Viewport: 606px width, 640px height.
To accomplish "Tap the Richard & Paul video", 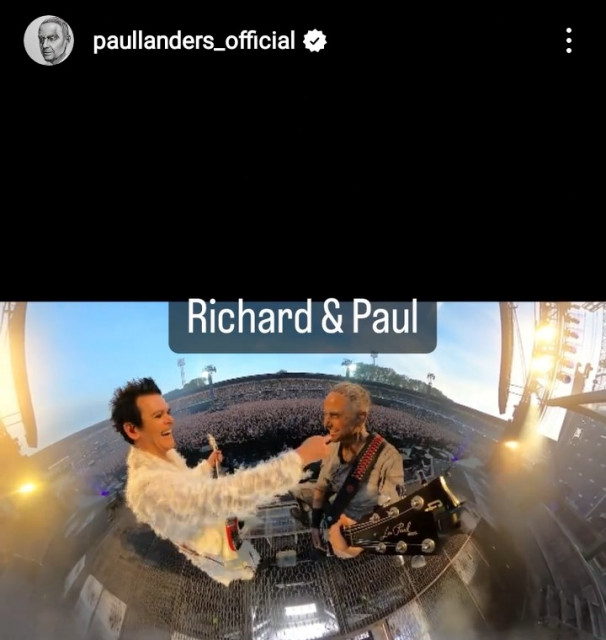I will click(303, 470).
